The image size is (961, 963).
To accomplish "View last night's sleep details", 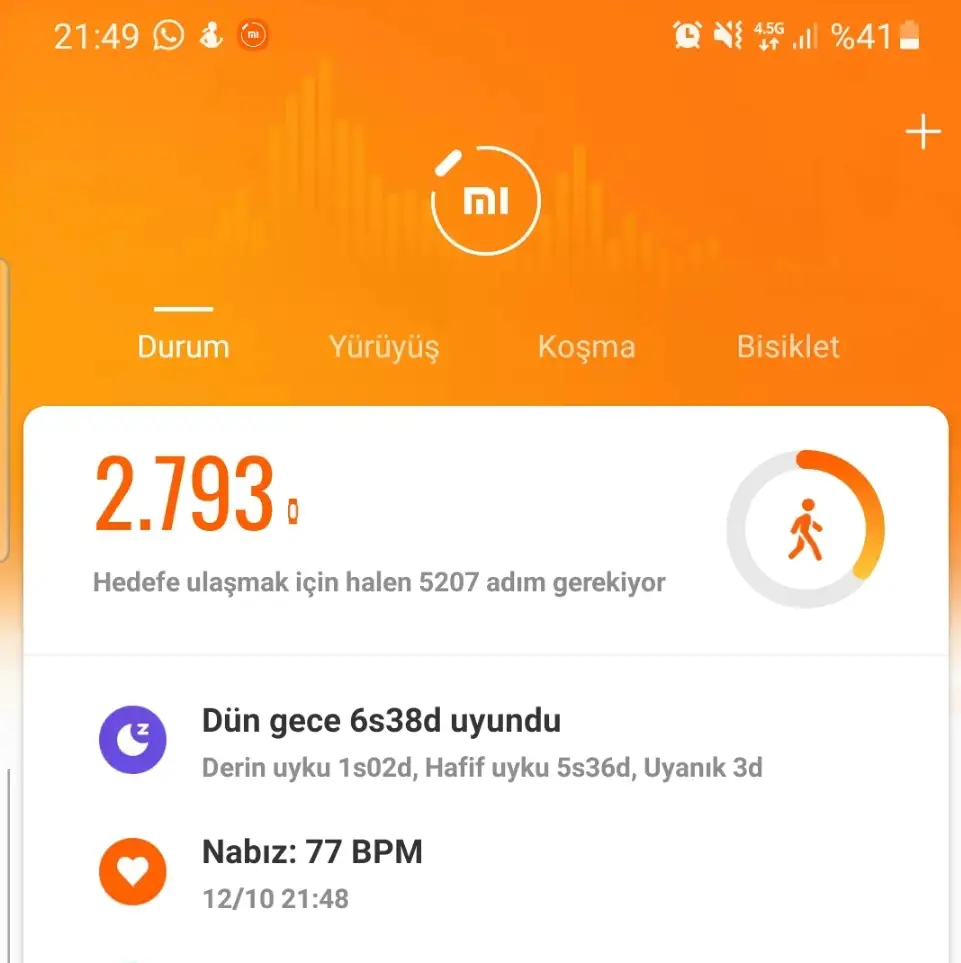I will (480, 742).
